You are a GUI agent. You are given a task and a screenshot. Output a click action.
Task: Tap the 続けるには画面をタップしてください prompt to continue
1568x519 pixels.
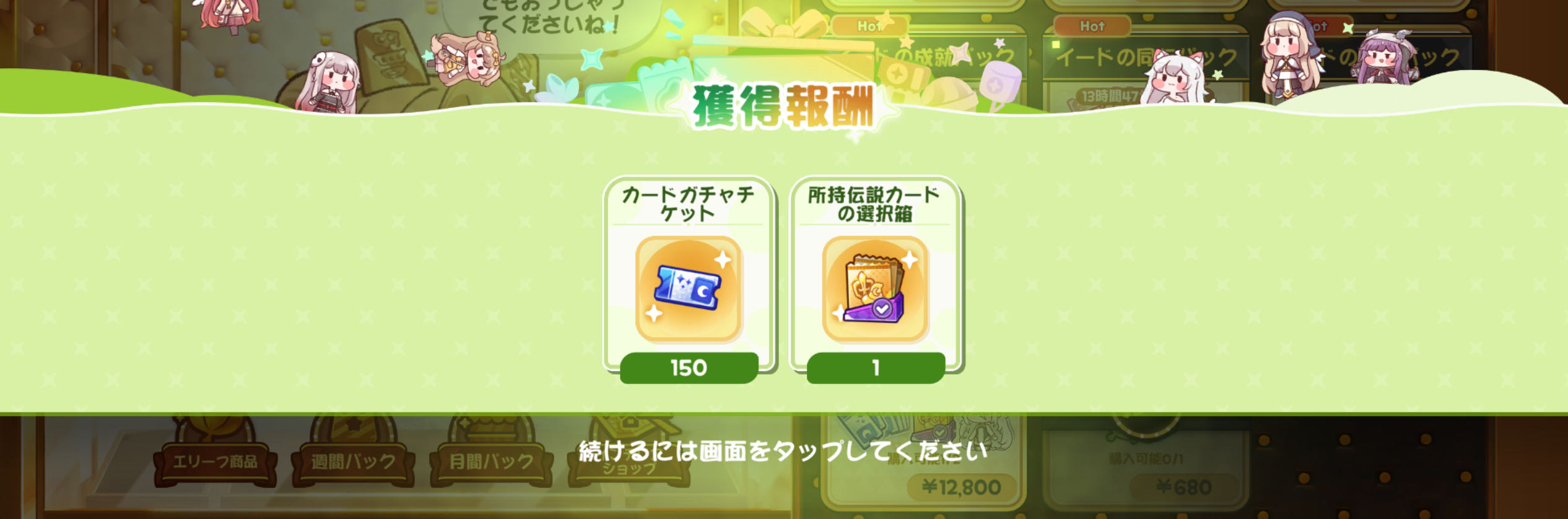[783, 451]
